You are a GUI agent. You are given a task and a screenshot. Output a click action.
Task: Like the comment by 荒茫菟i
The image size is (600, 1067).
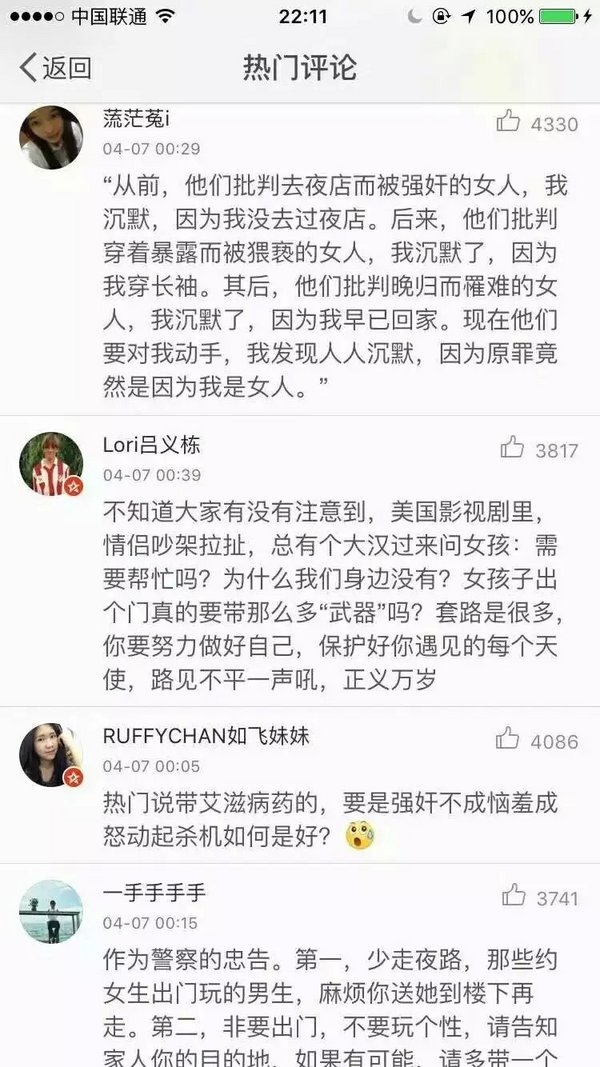click(x=509, y=123)
